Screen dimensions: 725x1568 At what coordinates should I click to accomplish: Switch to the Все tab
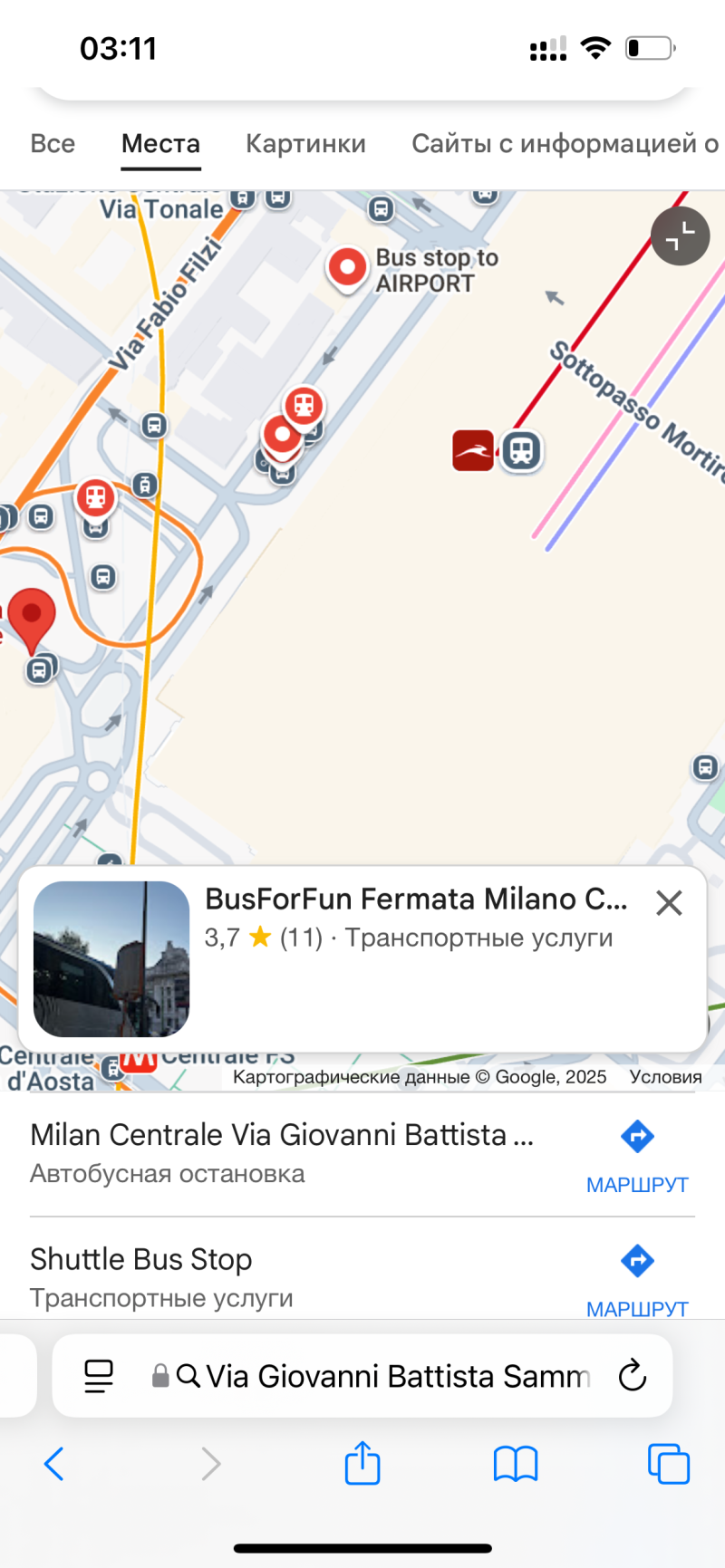point(53,144)
